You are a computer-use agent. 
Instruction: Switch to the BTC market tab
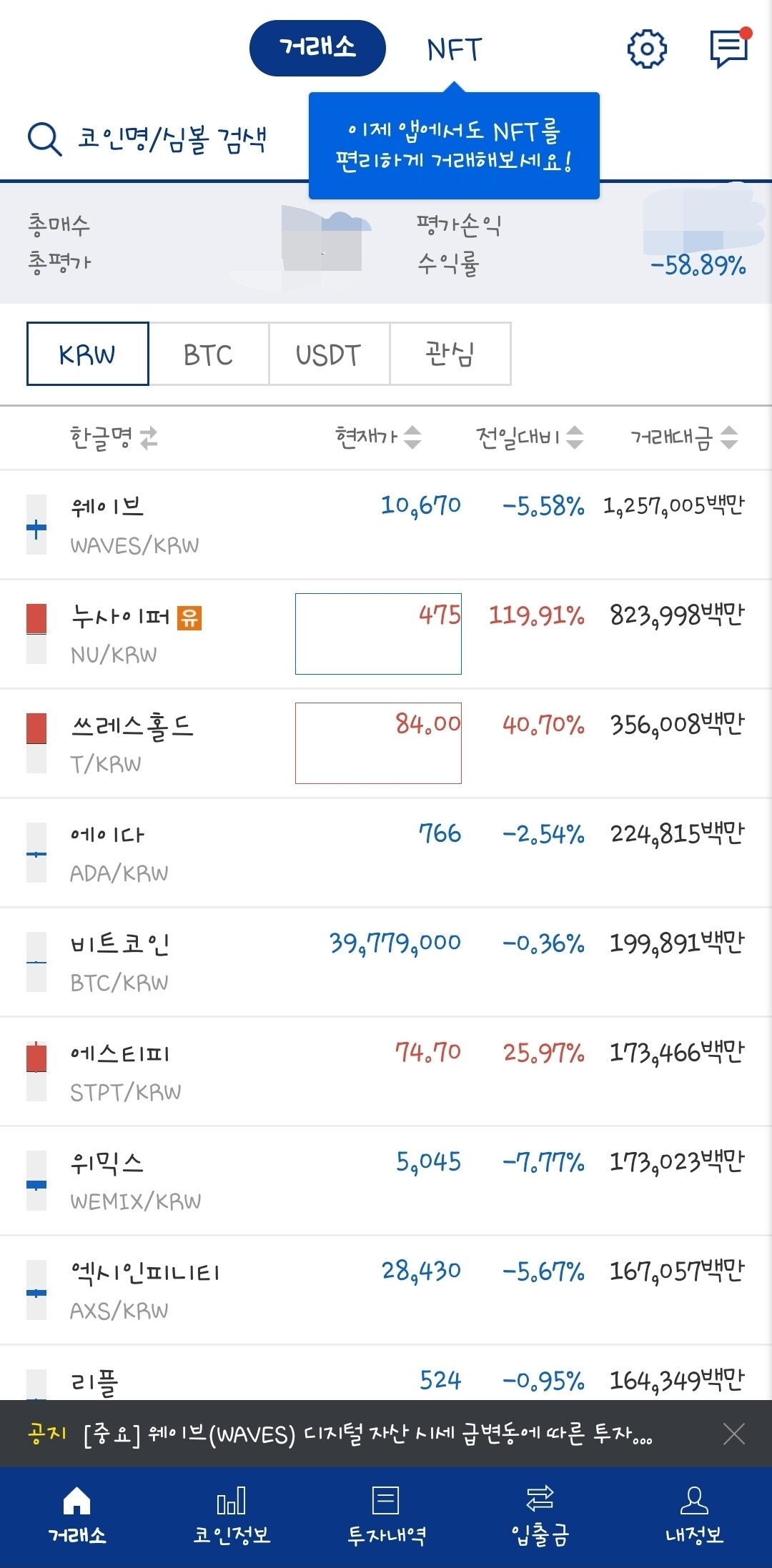click(x=207, y=354)
